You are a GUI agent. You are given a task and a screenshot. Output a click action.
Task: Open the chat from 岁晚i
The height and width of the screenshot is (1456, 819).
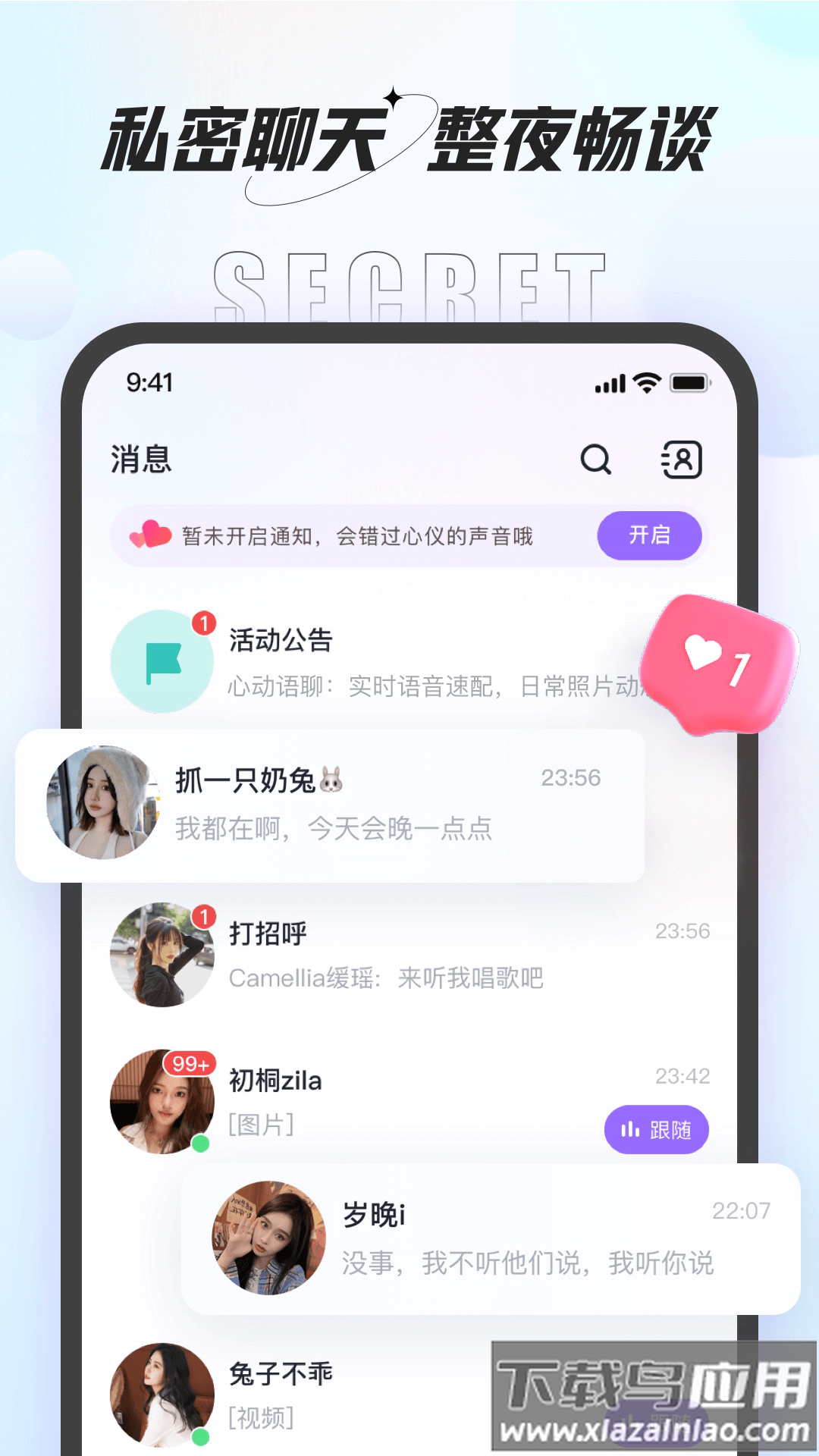click(493, 1236)
